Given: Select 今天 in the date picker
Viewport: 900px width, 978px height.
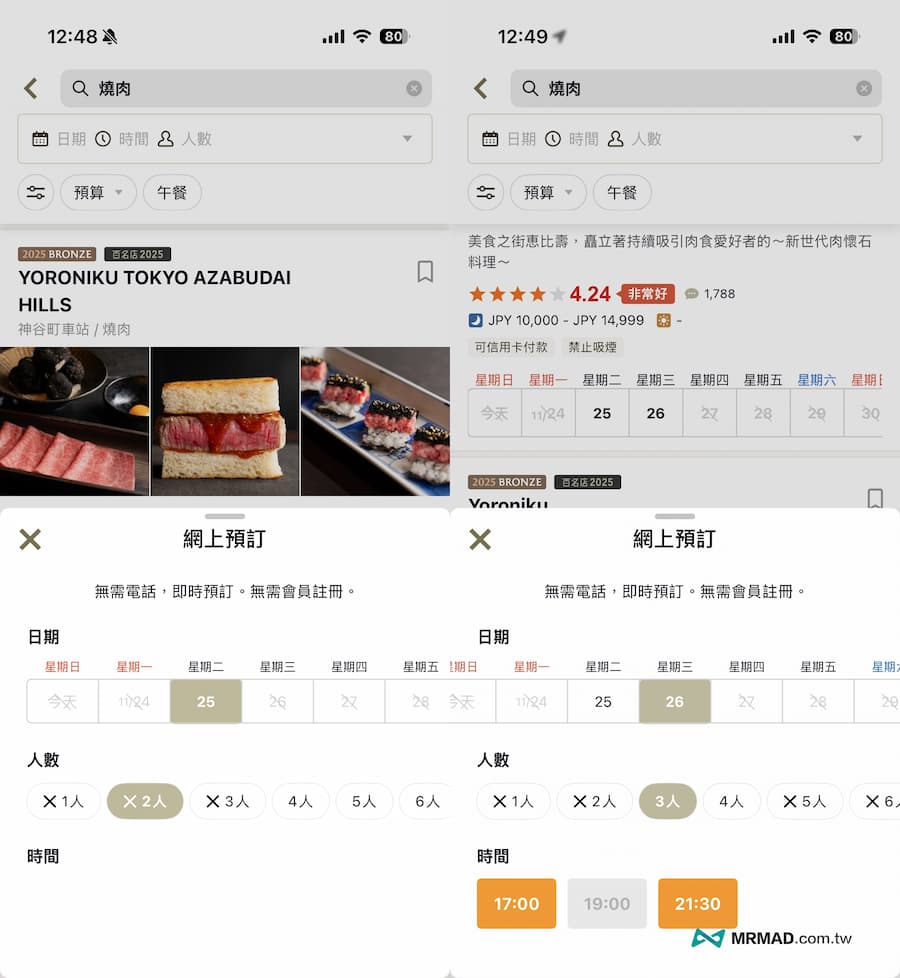Looking at the screenshot, I should 61,701.
